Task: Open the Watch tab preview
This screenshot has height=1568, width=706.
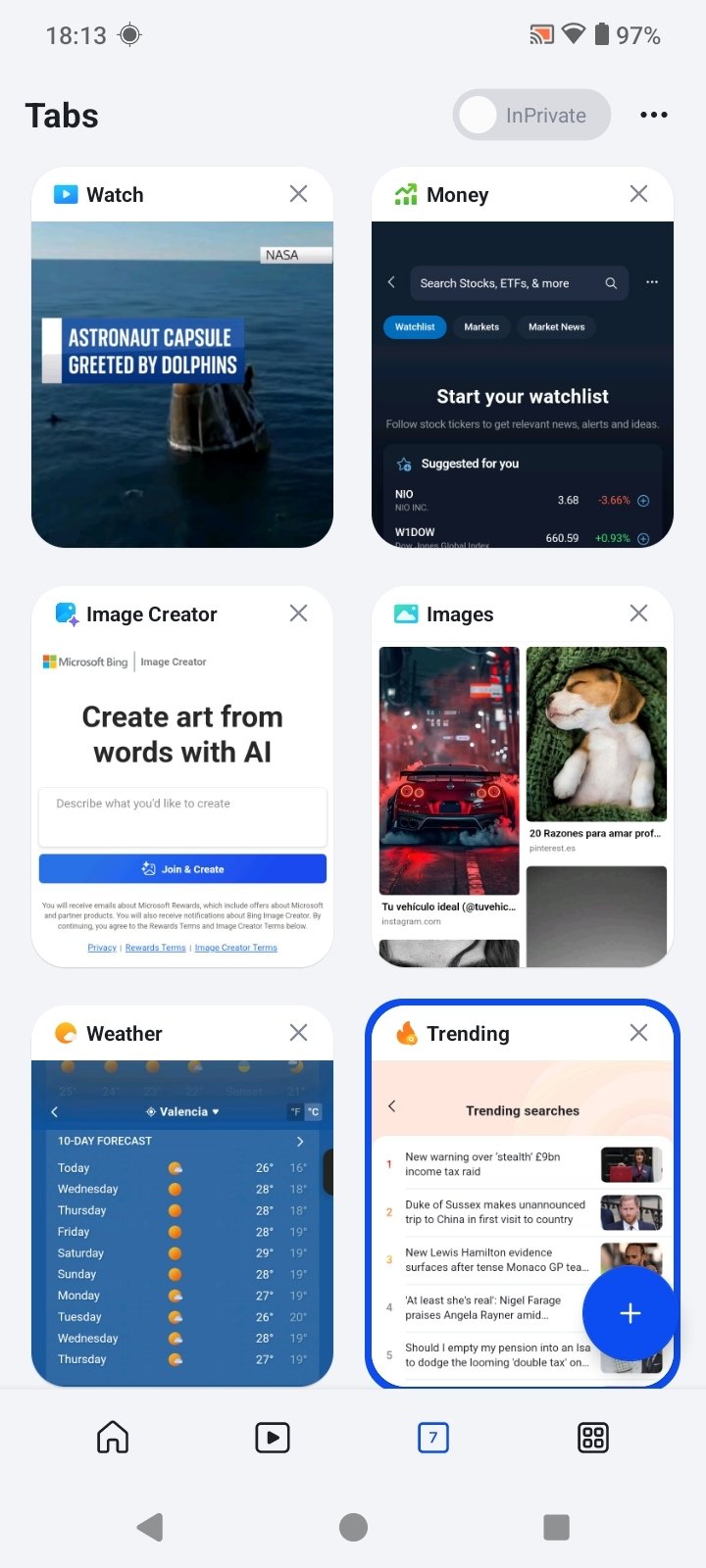Action: [182, 384]
